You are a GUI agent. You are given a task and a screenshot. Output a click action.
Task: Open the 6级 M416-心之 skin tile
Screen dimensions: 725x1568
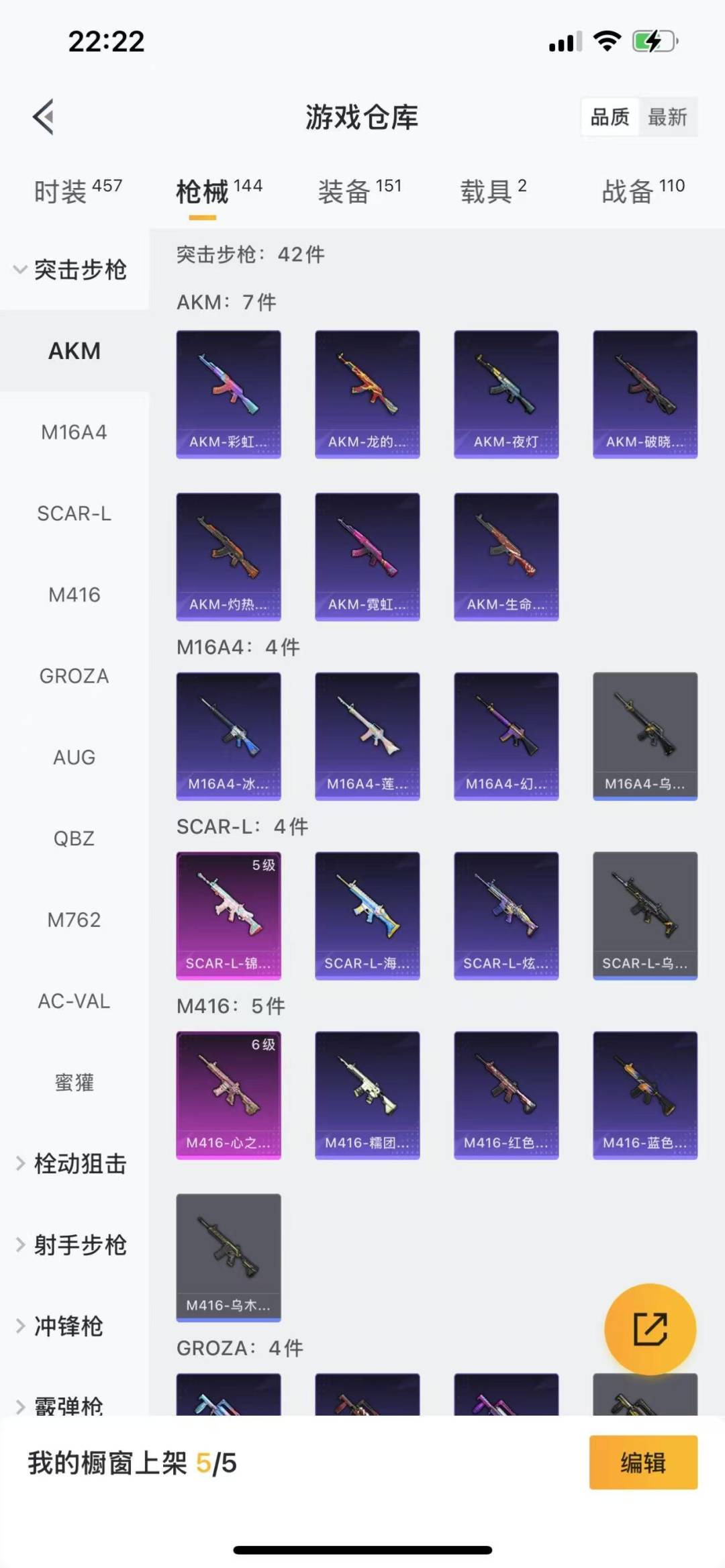coord(228,1095)
